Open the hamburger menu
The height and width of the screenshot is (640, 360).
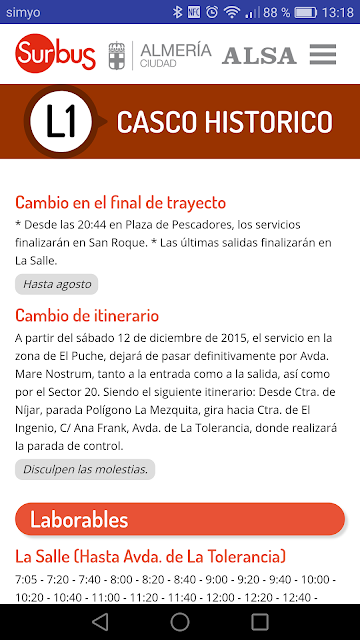322,54
